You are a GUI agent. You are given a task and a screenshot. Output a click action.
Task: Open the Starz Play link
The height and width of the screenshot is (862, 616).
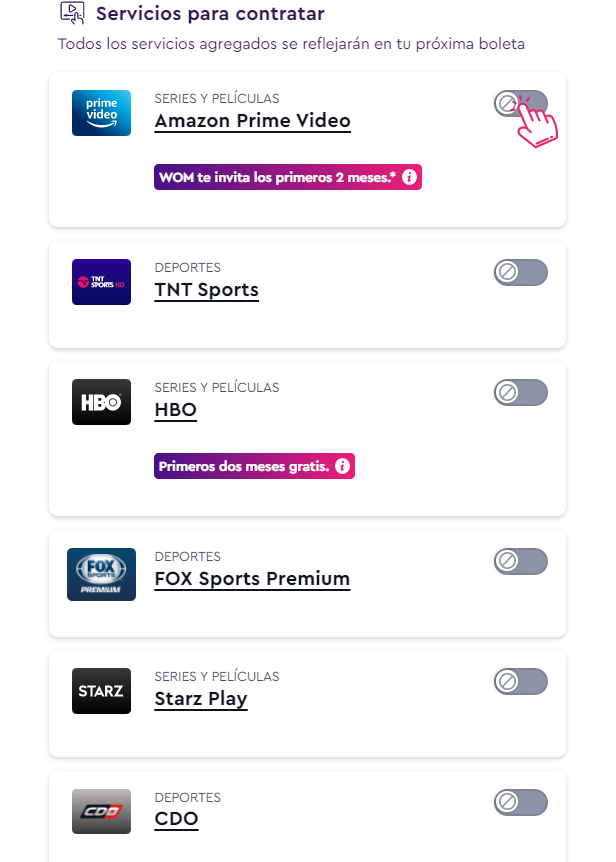tap(200, 699)
